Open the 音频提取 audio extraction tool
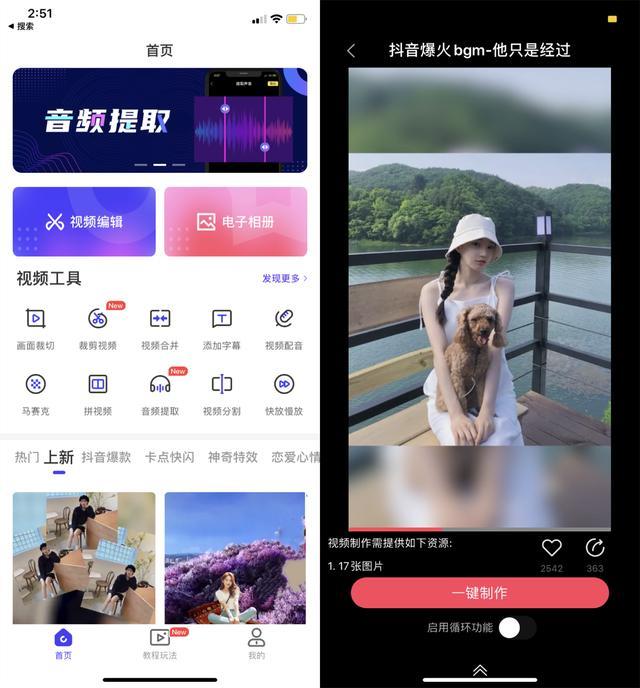This screenshot has height=688, width=640. (160, 392)
